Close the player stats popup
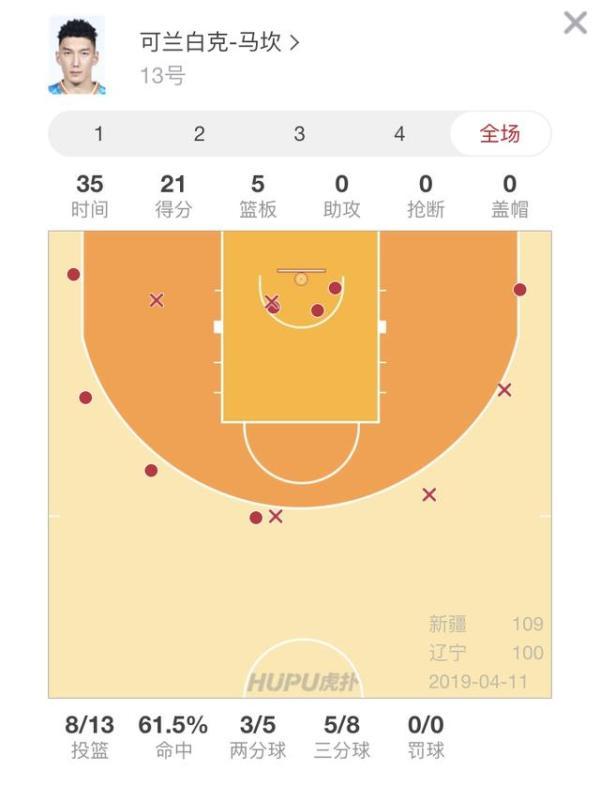Screen dimensions: 600x785 point(575,23)
